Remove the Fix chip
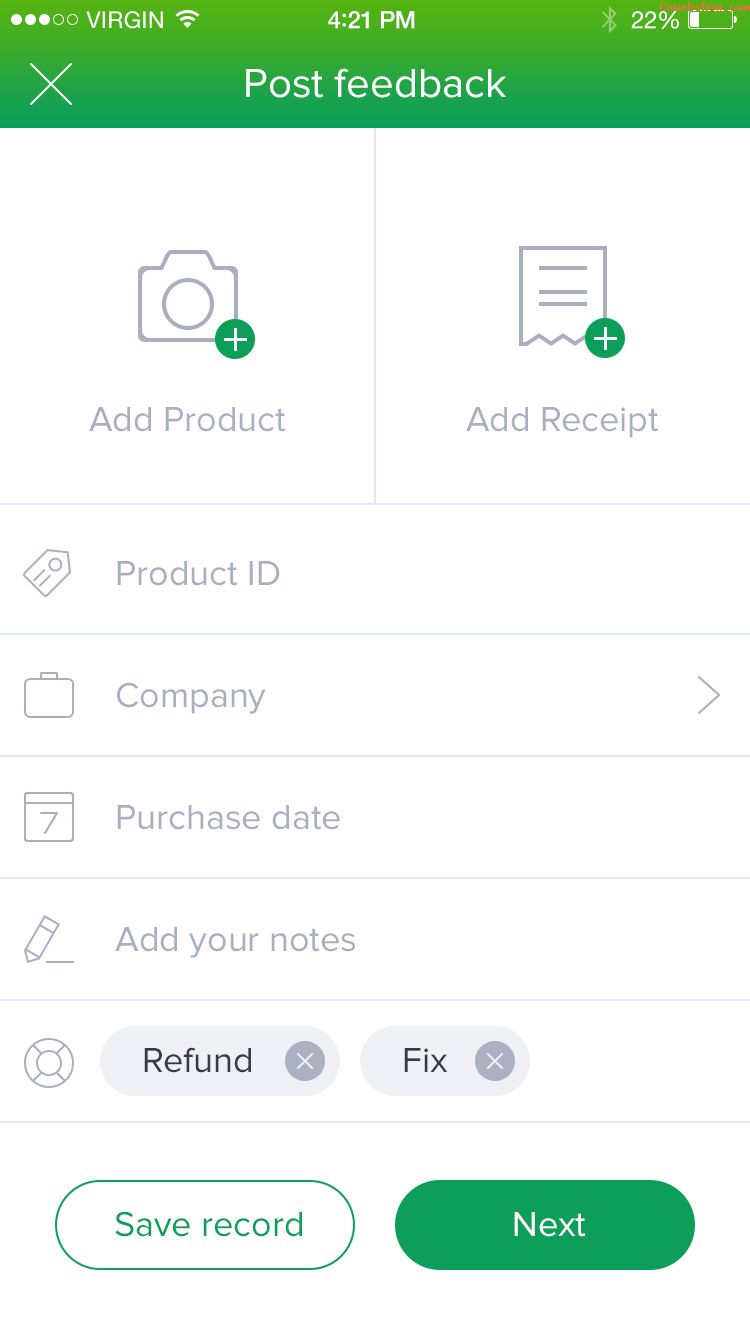 coord(495,1061)
